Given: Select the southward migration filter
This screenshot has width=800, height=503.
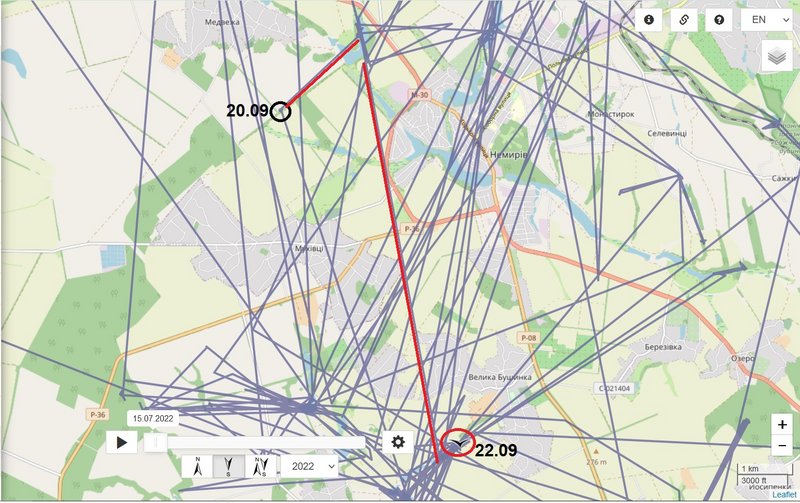Looking at the screenshot, I should pos(229,466).
